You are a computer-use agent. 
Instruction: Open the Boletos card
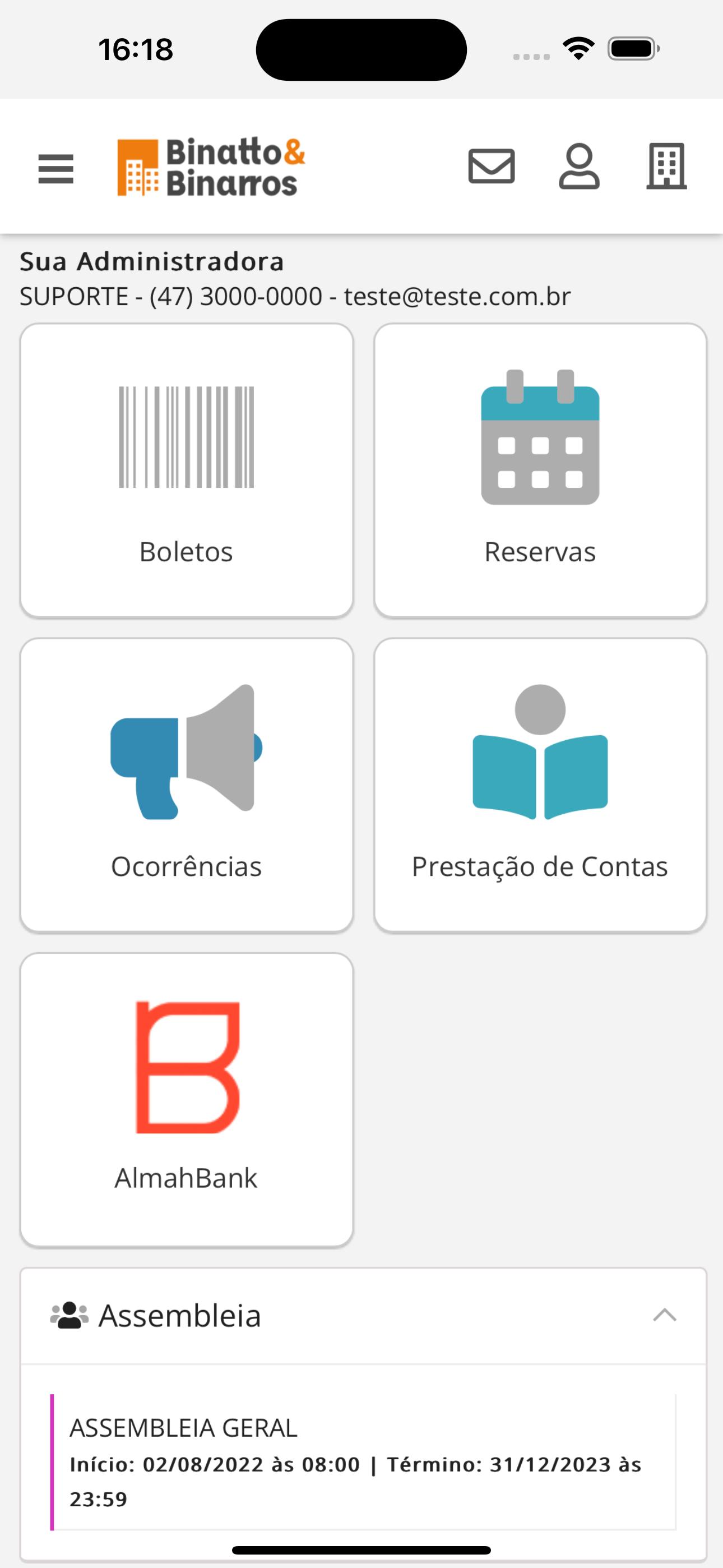(x=187, y=471)
